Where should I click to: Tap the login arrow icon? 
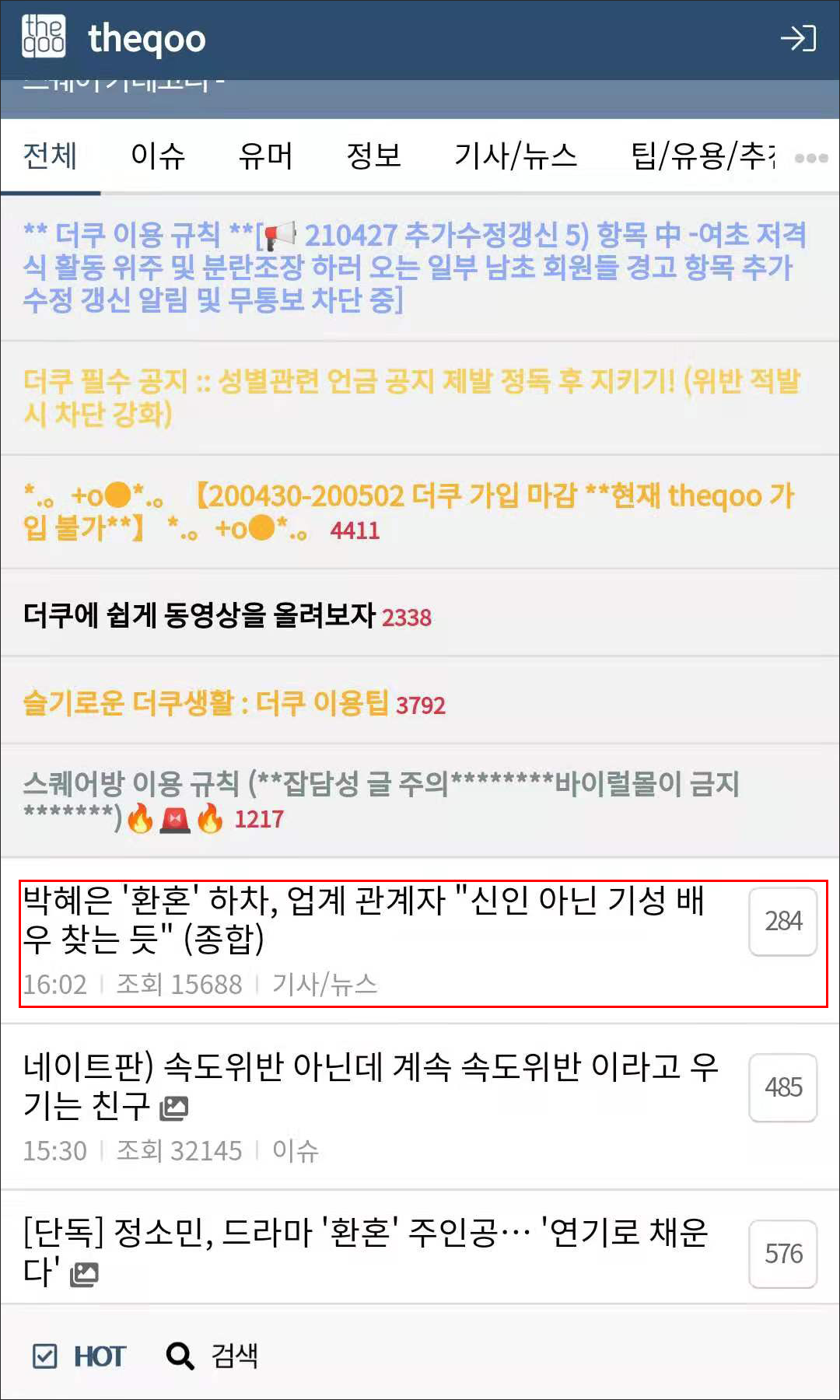(x=798, y=38)
